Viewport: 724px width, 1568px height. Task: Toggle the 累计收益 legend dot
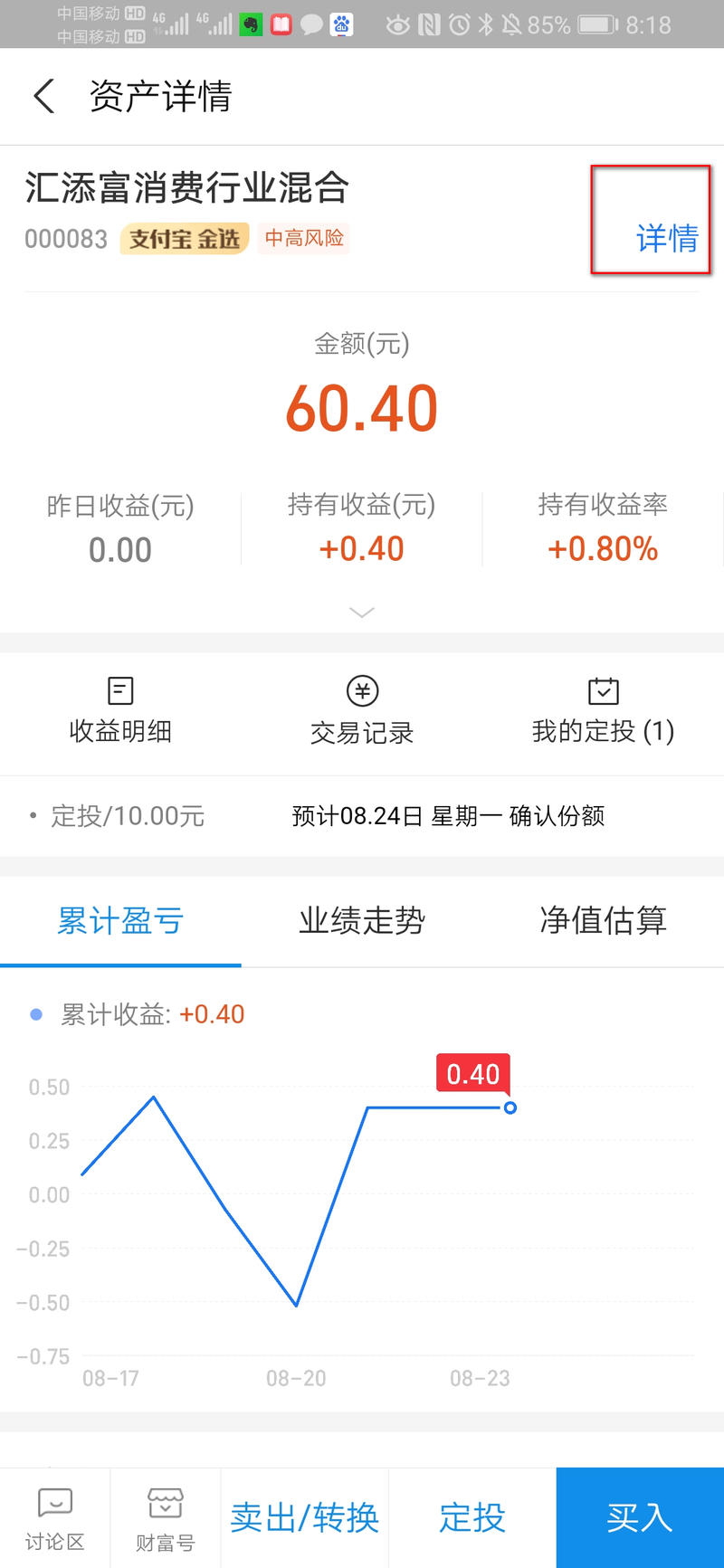point(34,1014)
